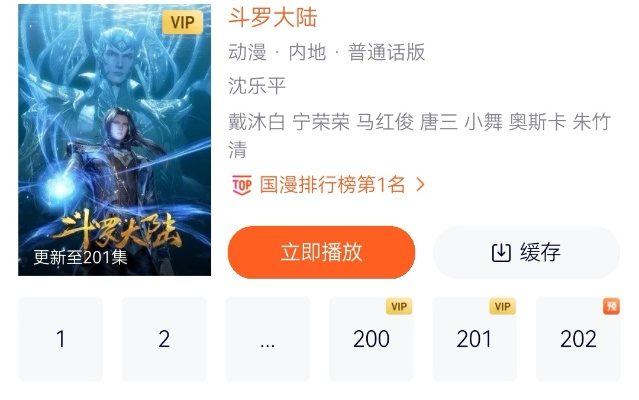Image resolution: width=639 pixels, height=400 pixels.
Task: Open the 国漫排行榜第1名 ranking link
Action: (x=330, y=184)
